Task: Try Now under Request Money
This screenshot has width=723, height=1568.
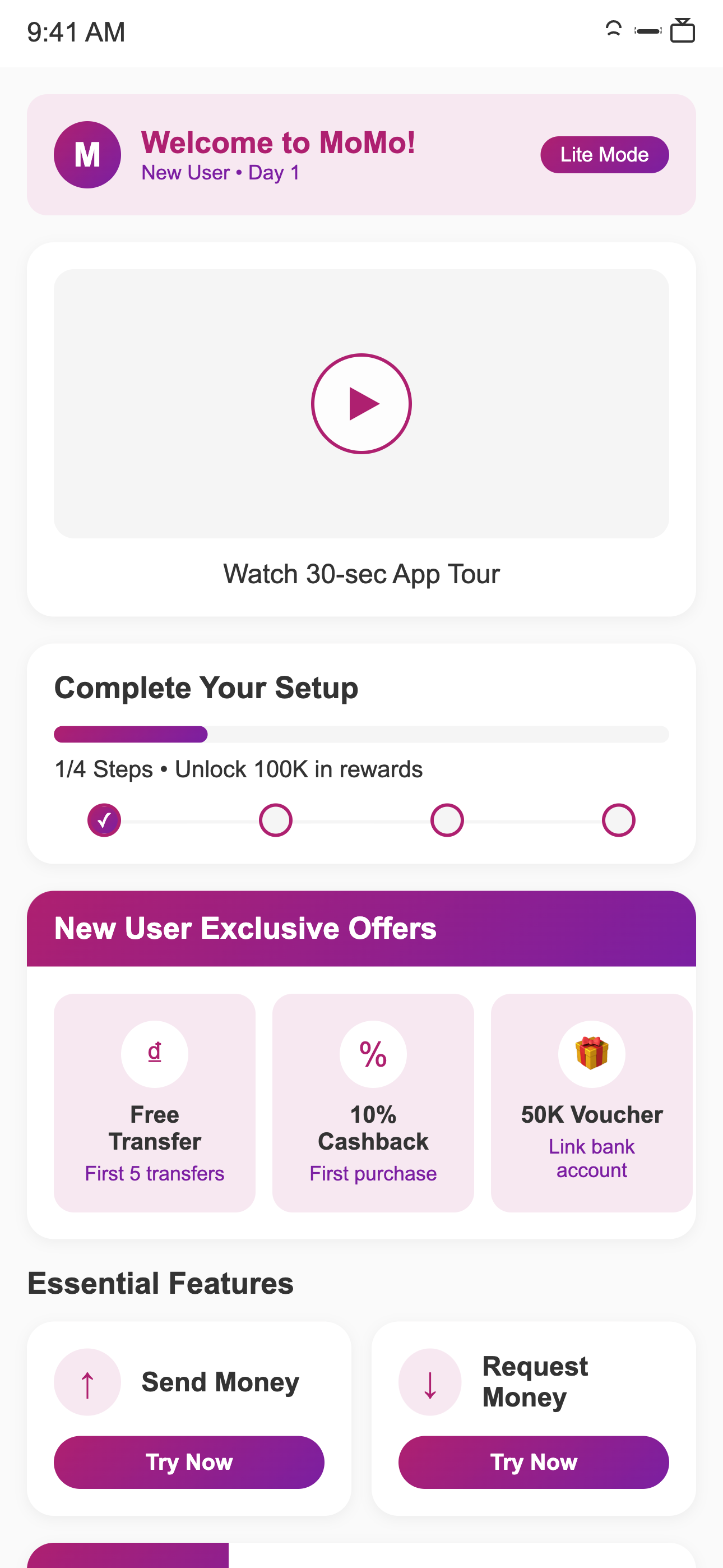Action: click(533, 1462)
